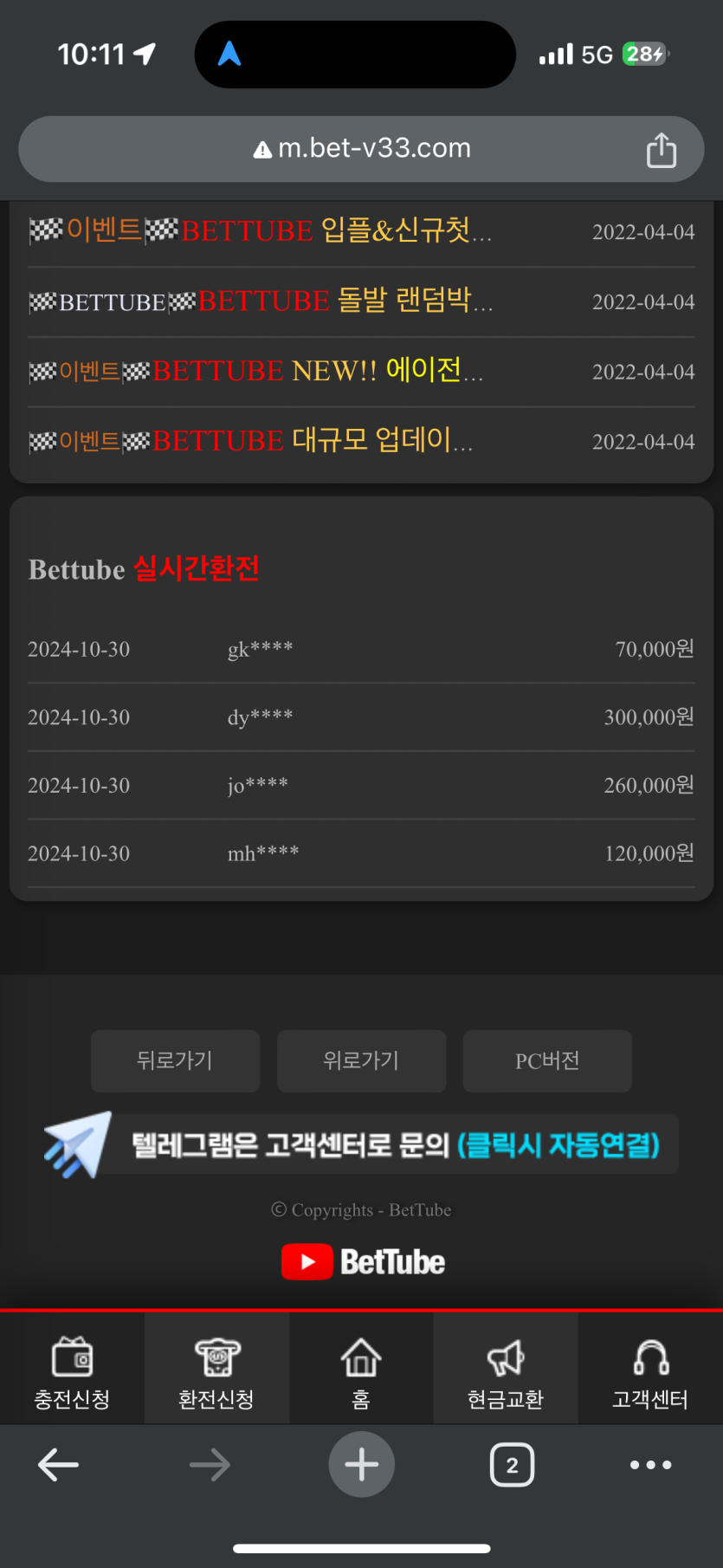This screenshot has width=723, height=1568.
Task: Open the NEW!! 에이전 event notice
Action: point(255,372)
